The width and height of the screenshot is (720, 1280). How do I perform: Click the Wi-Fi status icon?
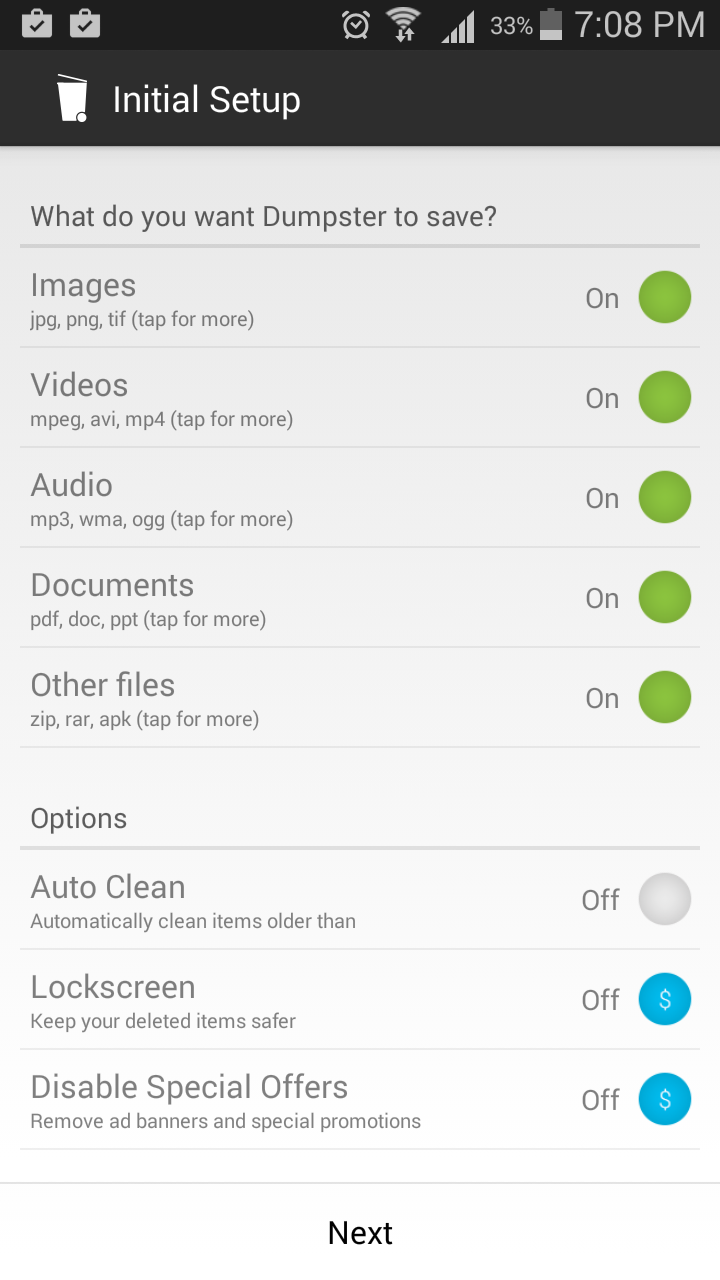(x=404, y=25)
